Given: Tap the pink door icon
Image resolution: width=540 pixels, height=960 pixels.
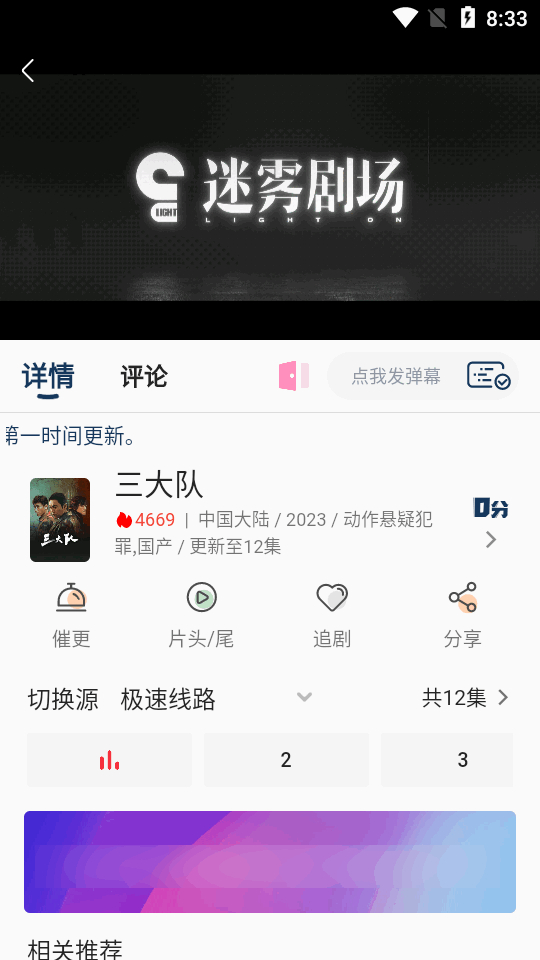Looking at the screenshot, I should pos(294,375).
